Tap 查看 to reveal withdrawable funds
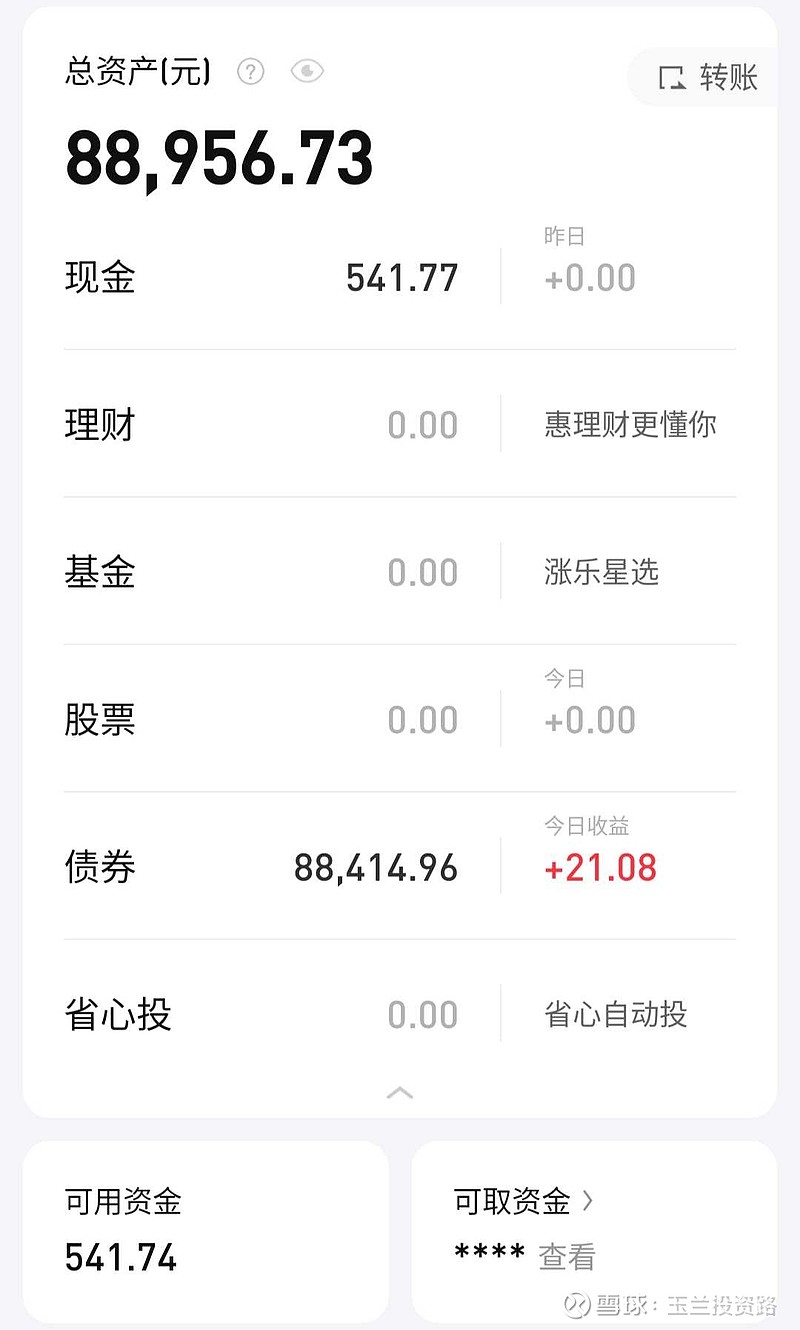Screen dimensions: 800x1330 coord(567,1256)
